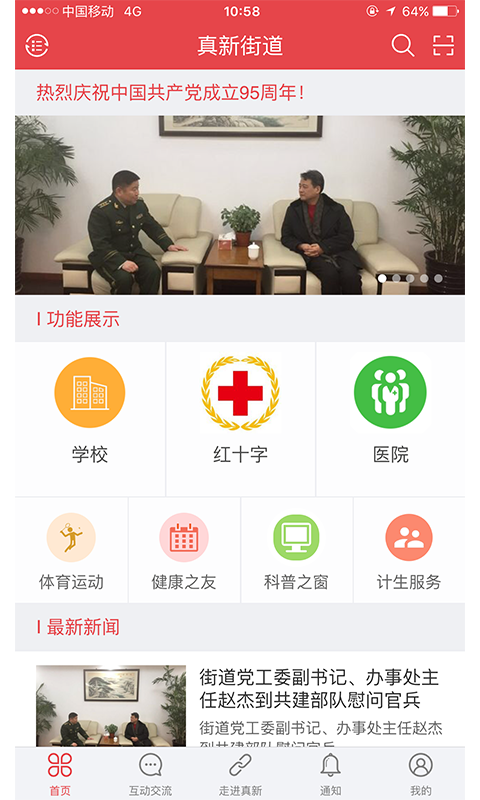Open 健康之友
The width and height of the screenshot is (480, 800).
(x=184, y=550)
